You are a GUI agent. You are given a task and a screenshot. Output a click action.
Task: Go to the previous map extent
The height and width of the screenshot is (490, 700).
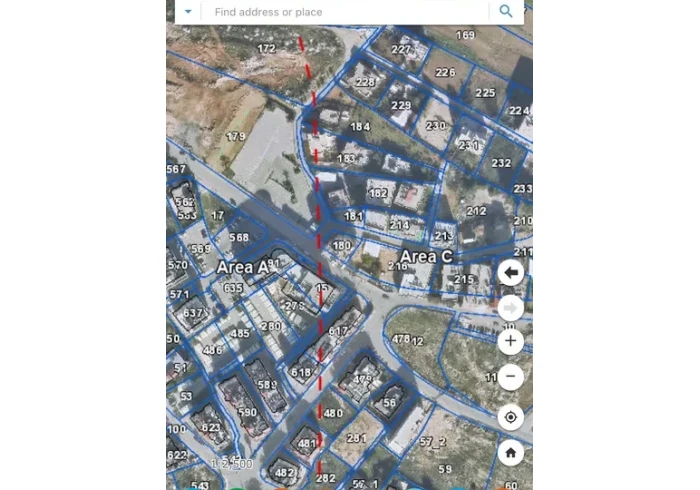tap(511, 273)
